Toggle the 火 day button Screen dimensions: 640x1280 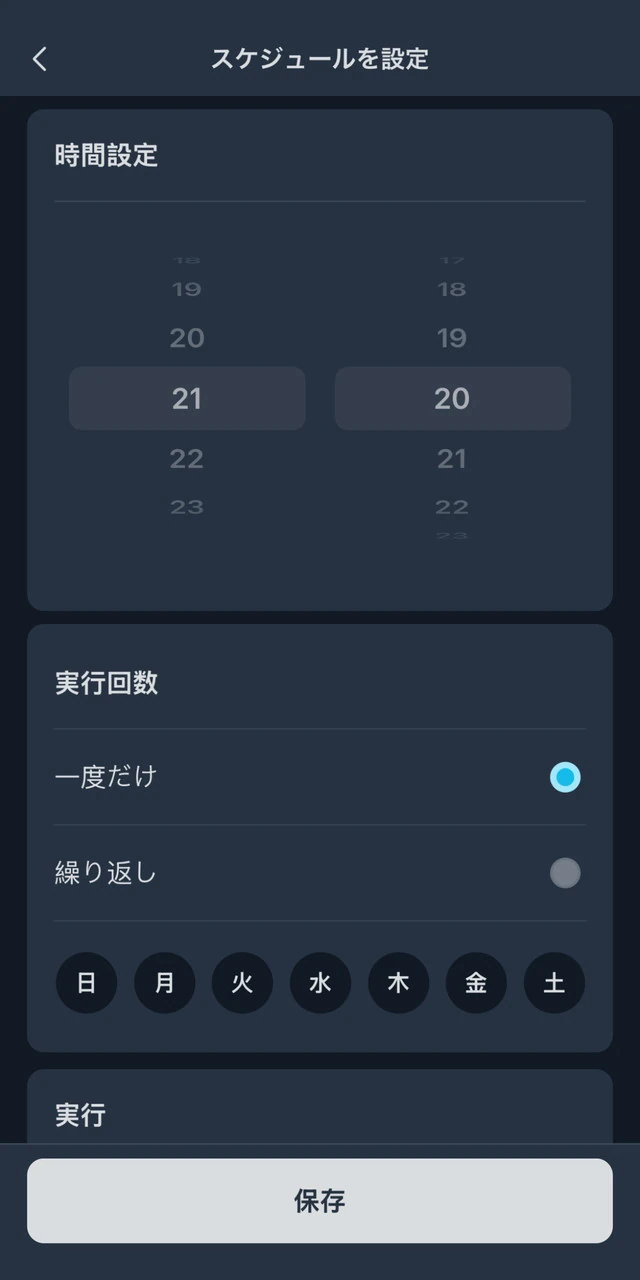tap(242, 983)
